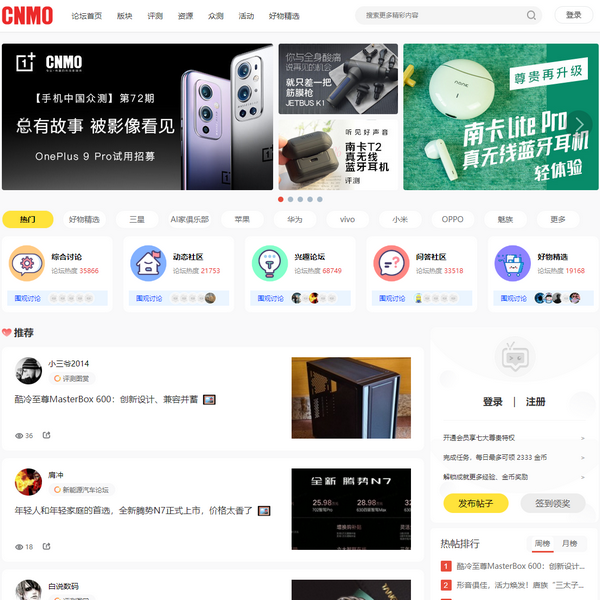
Task: Switch hot posts ranking to 月榜
Action: coord(569,543)
